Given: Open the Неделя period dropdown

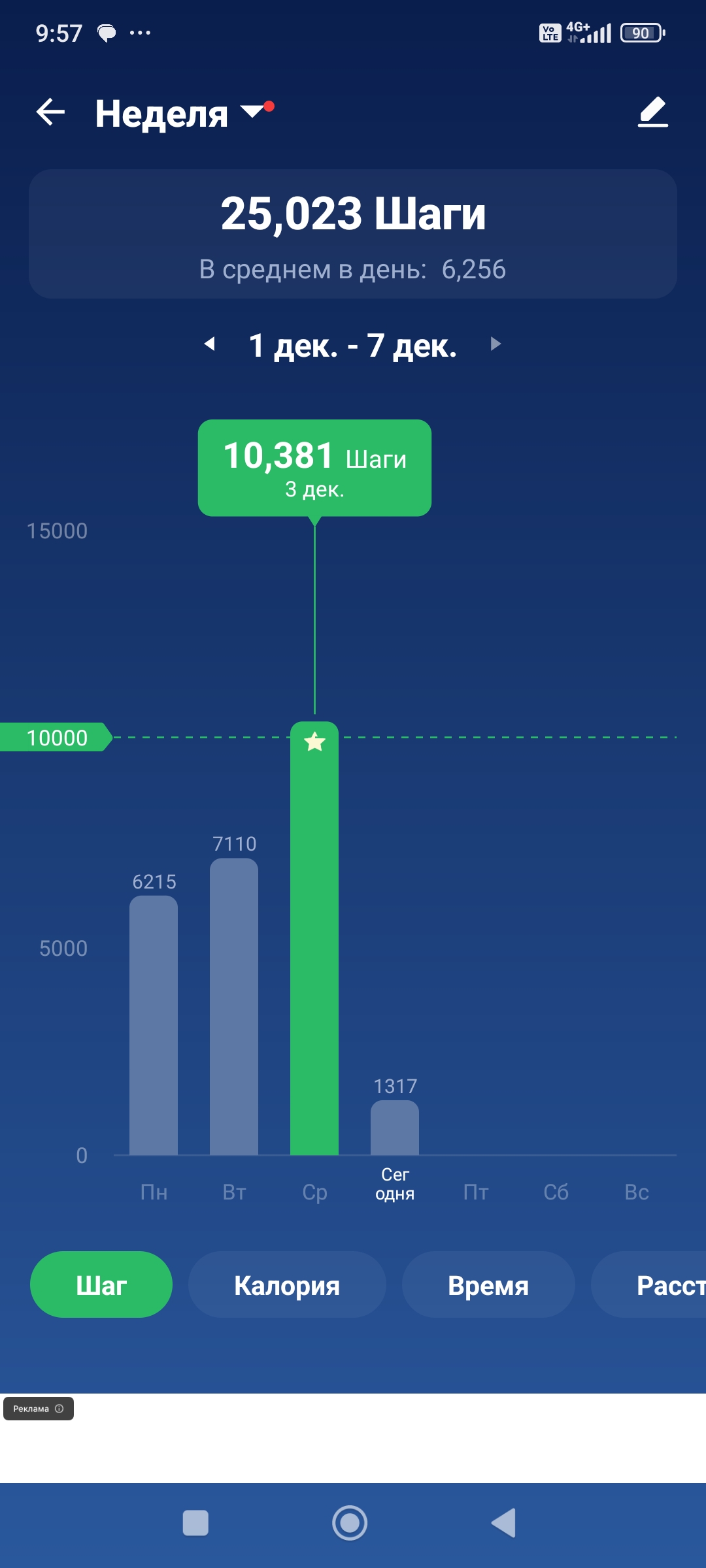Looking at the screenshot, I should pyautogui.click(x=184, y=113).
